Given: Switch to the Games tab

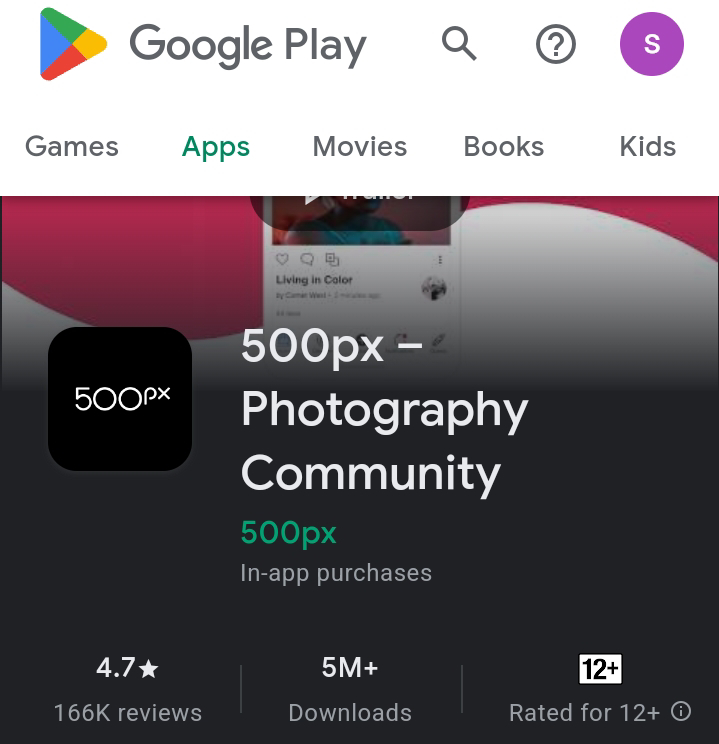Looking at the screenshot, I should click(x=72, y=146).
